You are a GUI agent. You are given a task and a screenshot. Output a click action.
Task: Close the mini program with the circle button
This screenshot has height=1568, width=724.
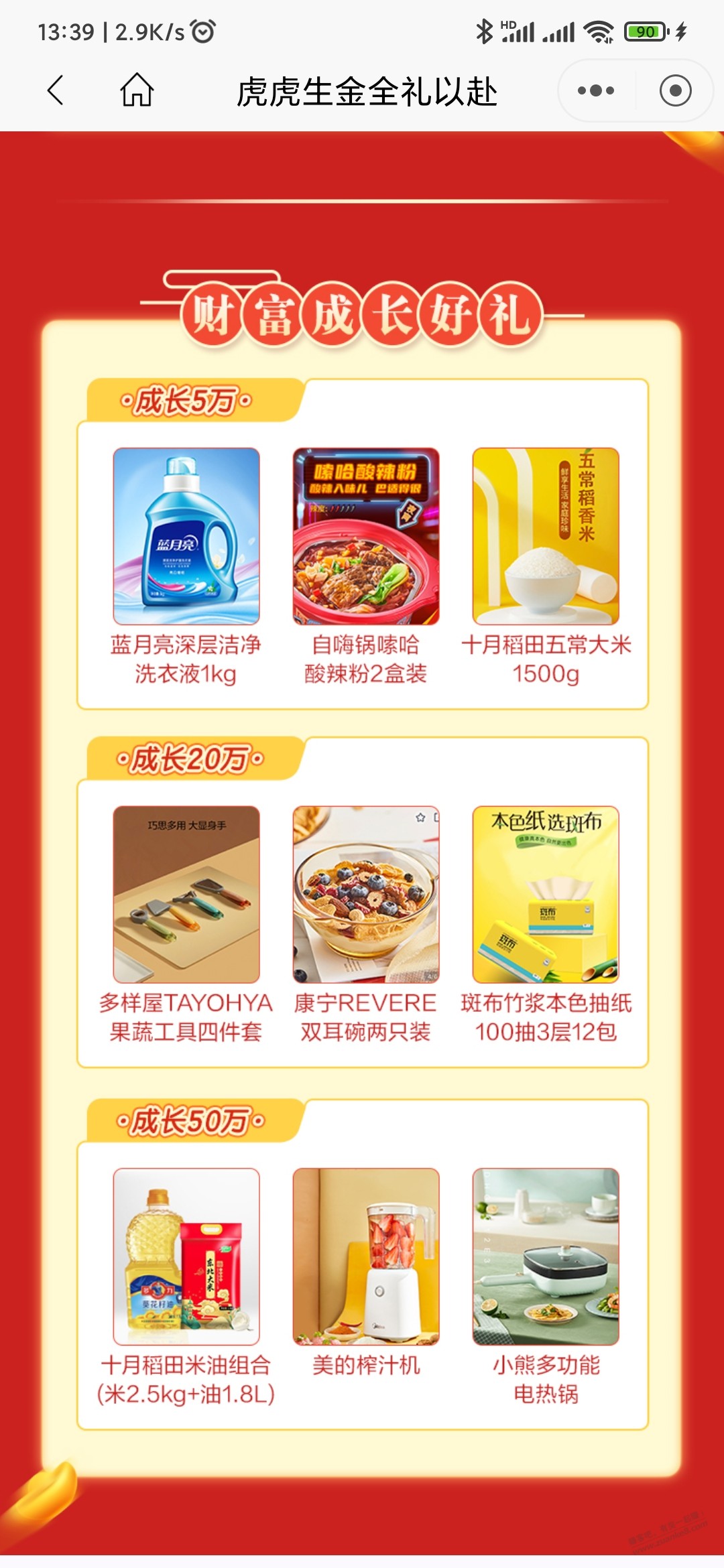675,90
